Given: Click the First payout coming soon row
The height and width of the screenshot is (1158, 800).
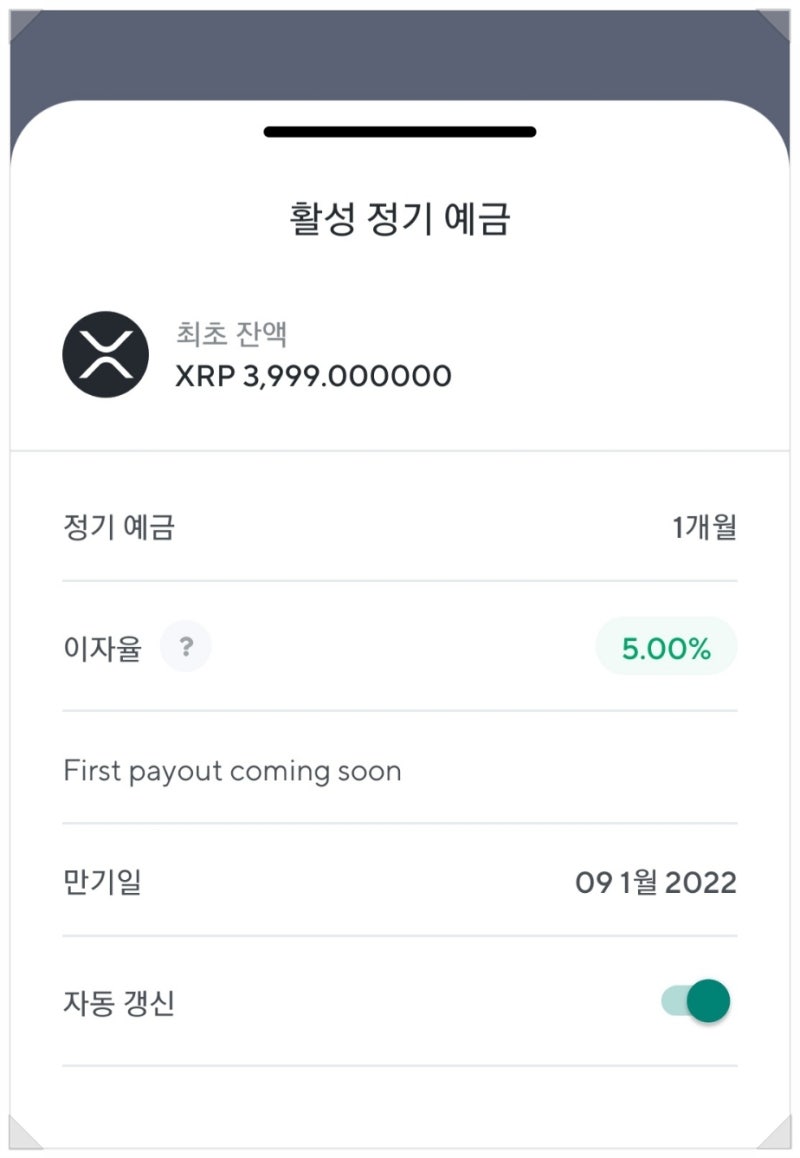Looking at the screenshot, I should click(x=400, y=770).
